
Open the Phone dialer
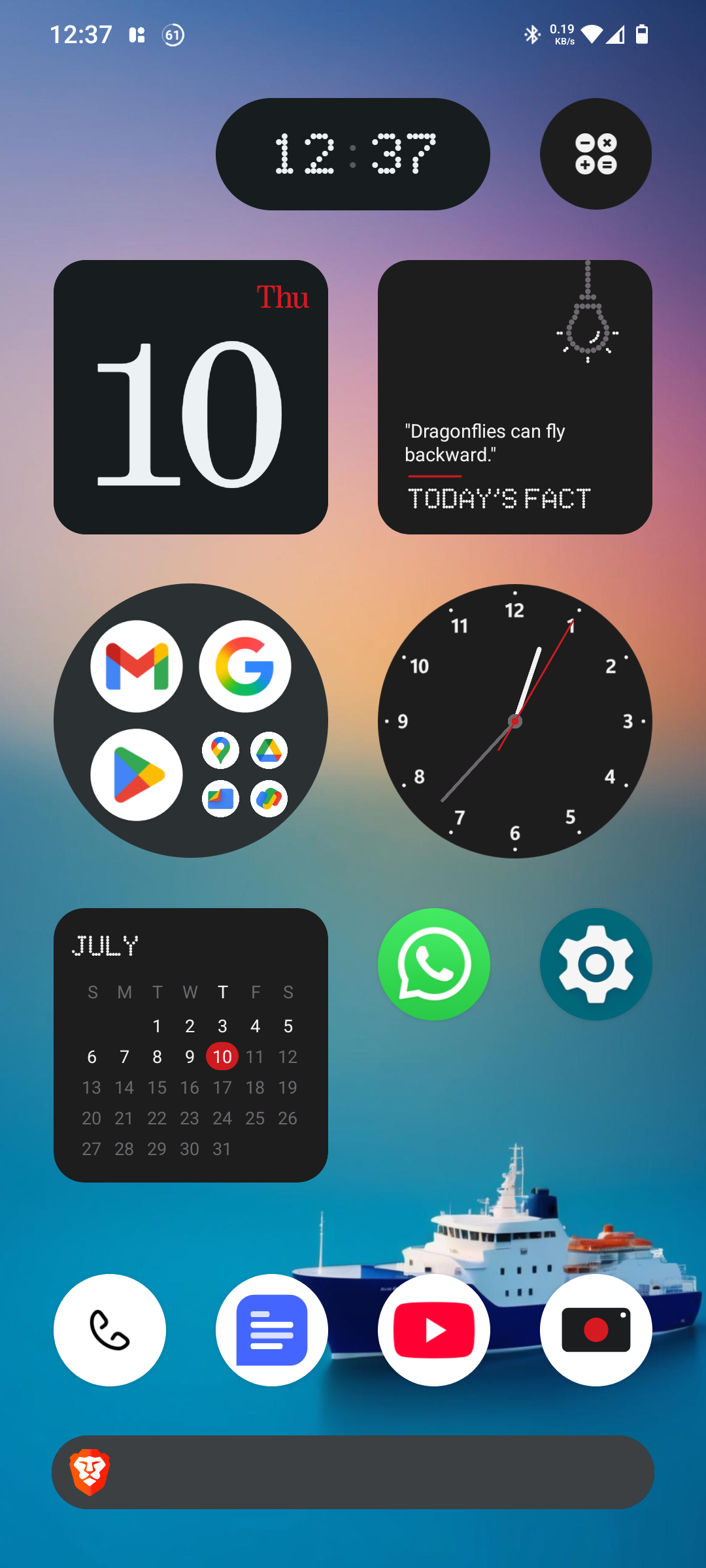[110, 1330]
